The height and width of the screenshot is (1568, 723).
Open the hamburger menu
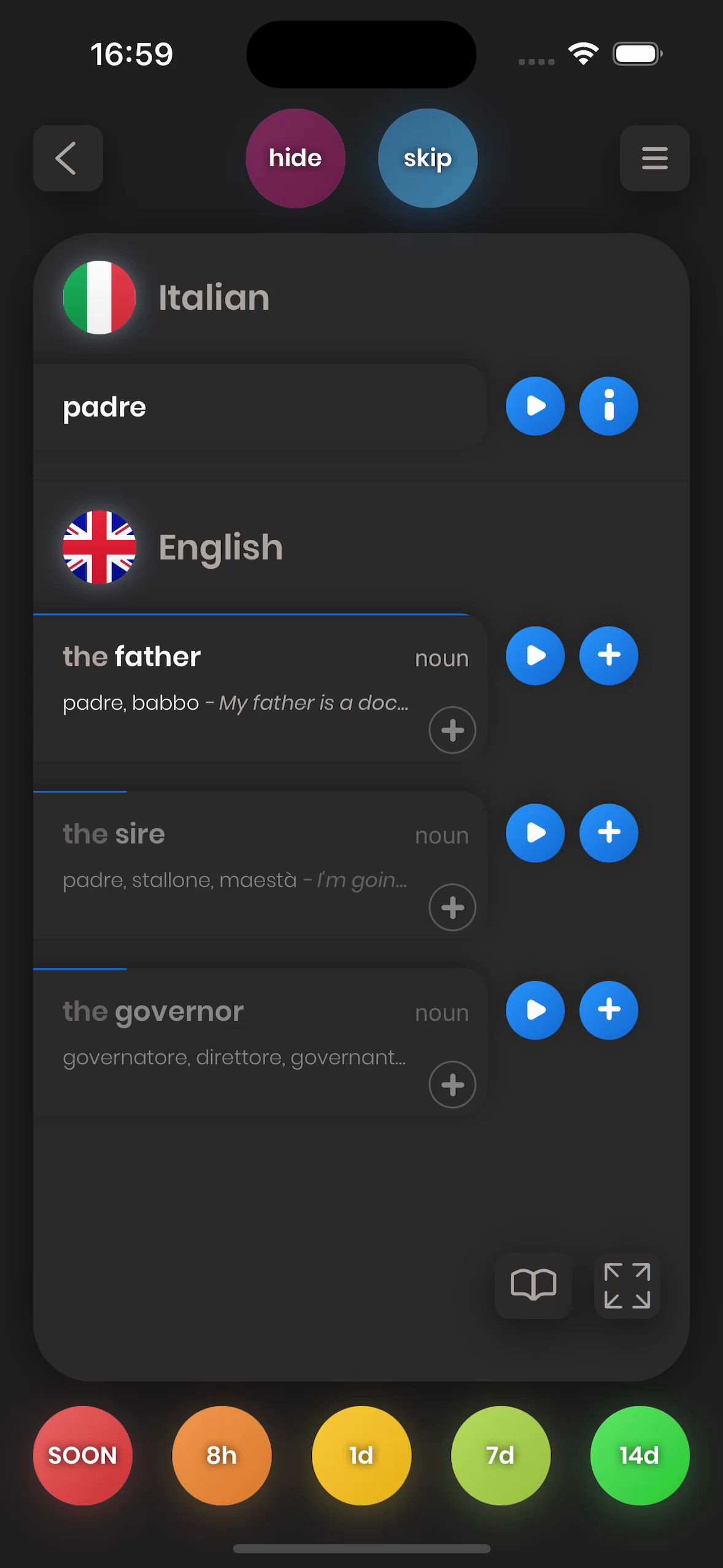[x=654, y=158]
